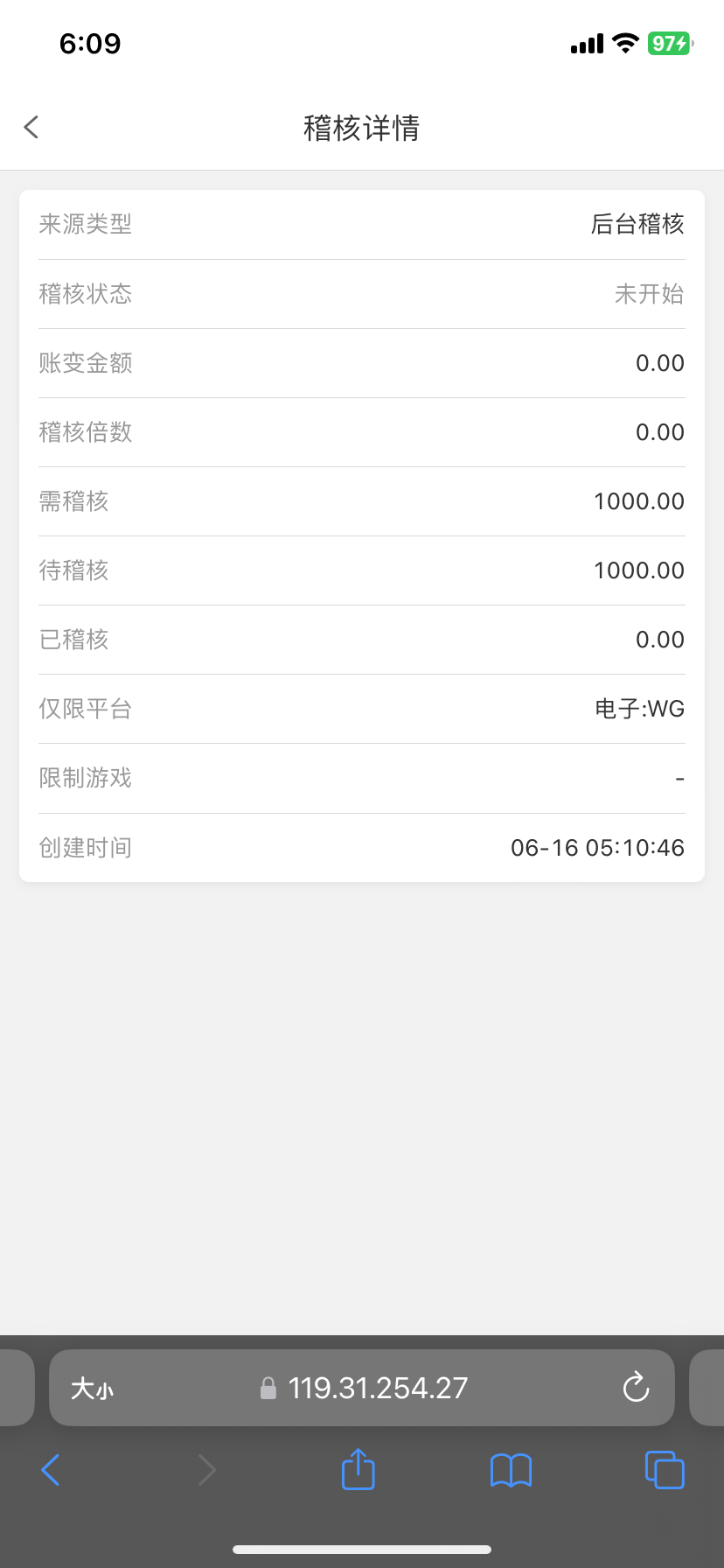This screenshot has width=724, height=1568.
Task: Show all open Safari tabs
Action: click(x=665, y=1470)
